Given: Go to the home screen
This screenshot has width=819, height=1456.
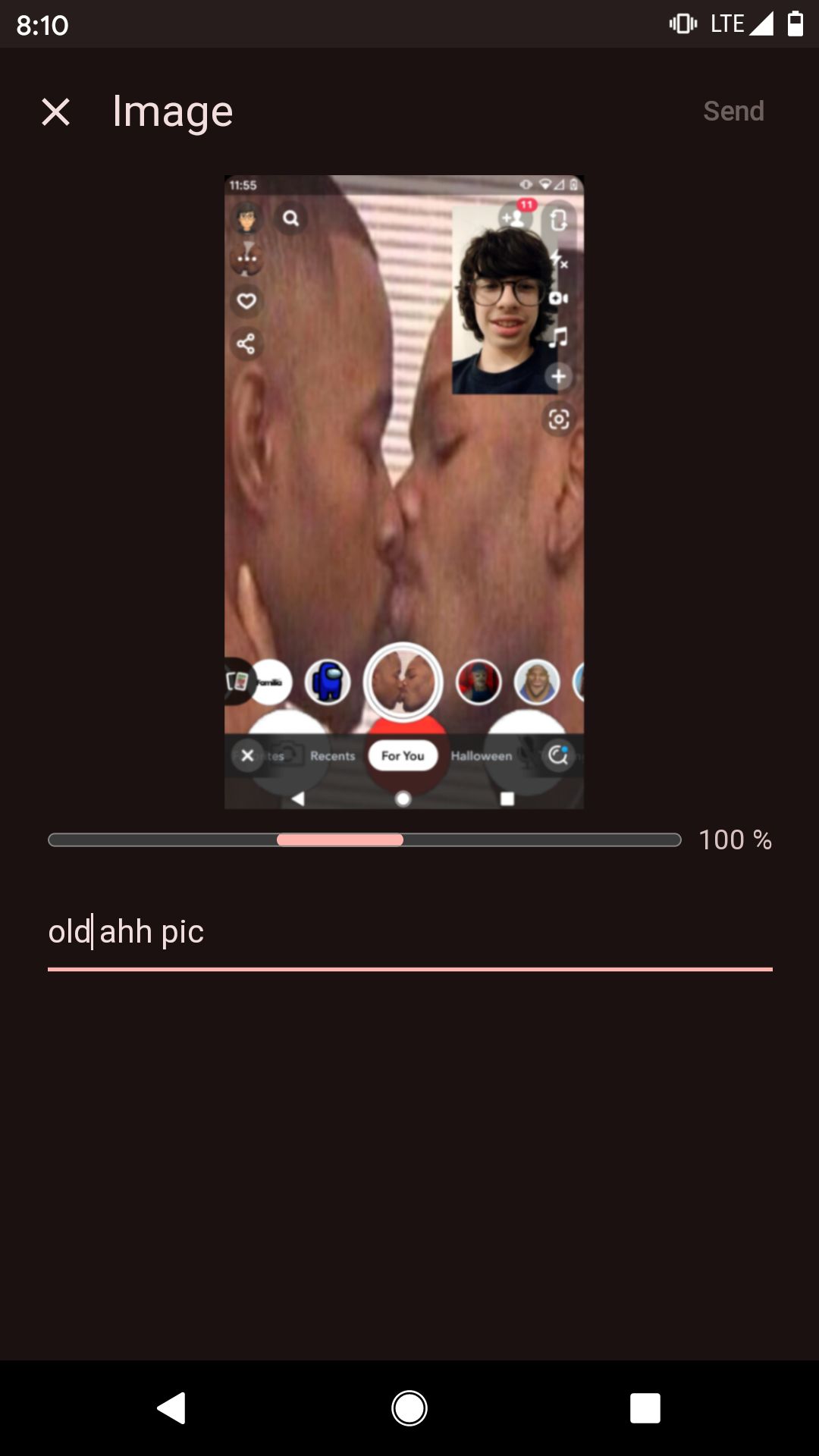Looking at the screenshot, I should pos(409,1408).
